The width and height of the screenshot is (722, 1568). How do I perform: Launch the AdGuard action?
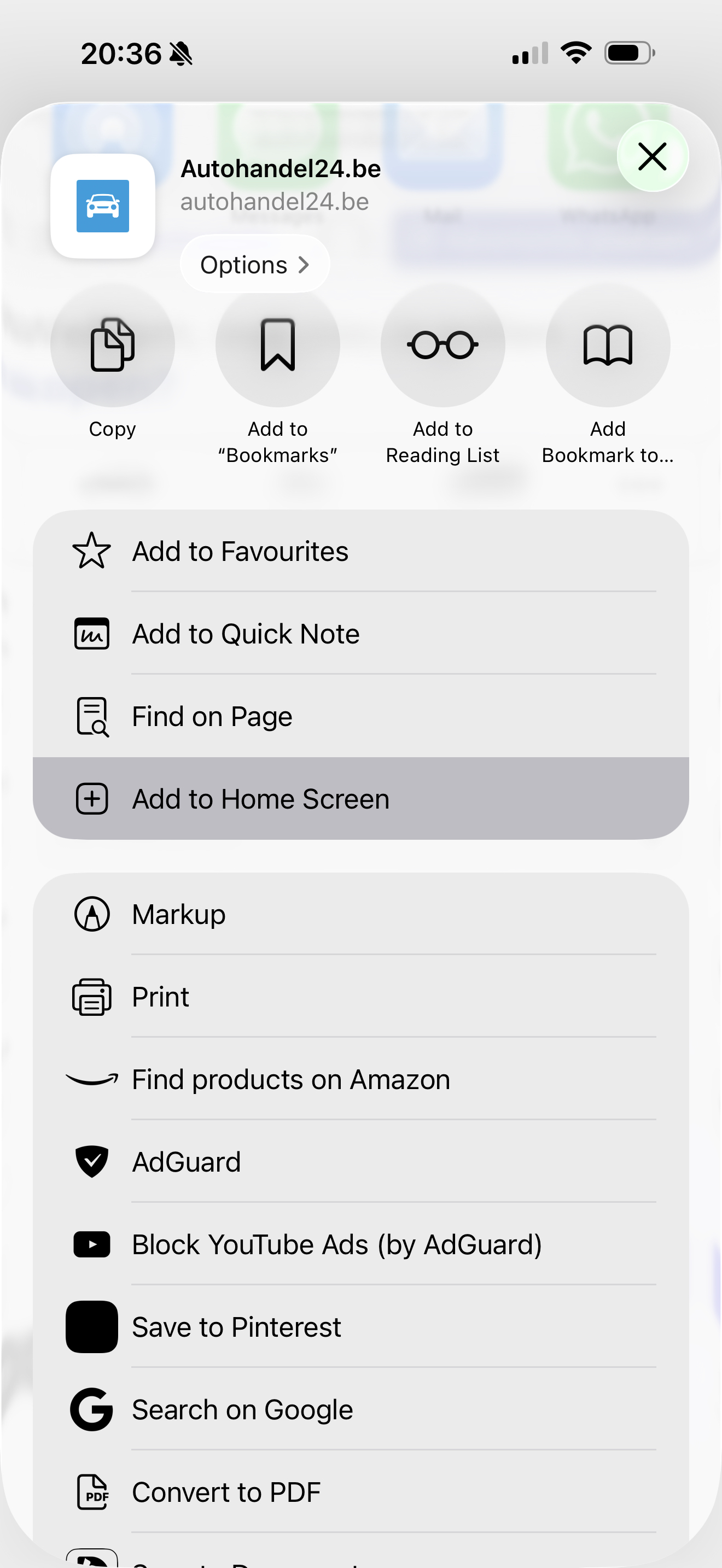(x=360, y=1162)
